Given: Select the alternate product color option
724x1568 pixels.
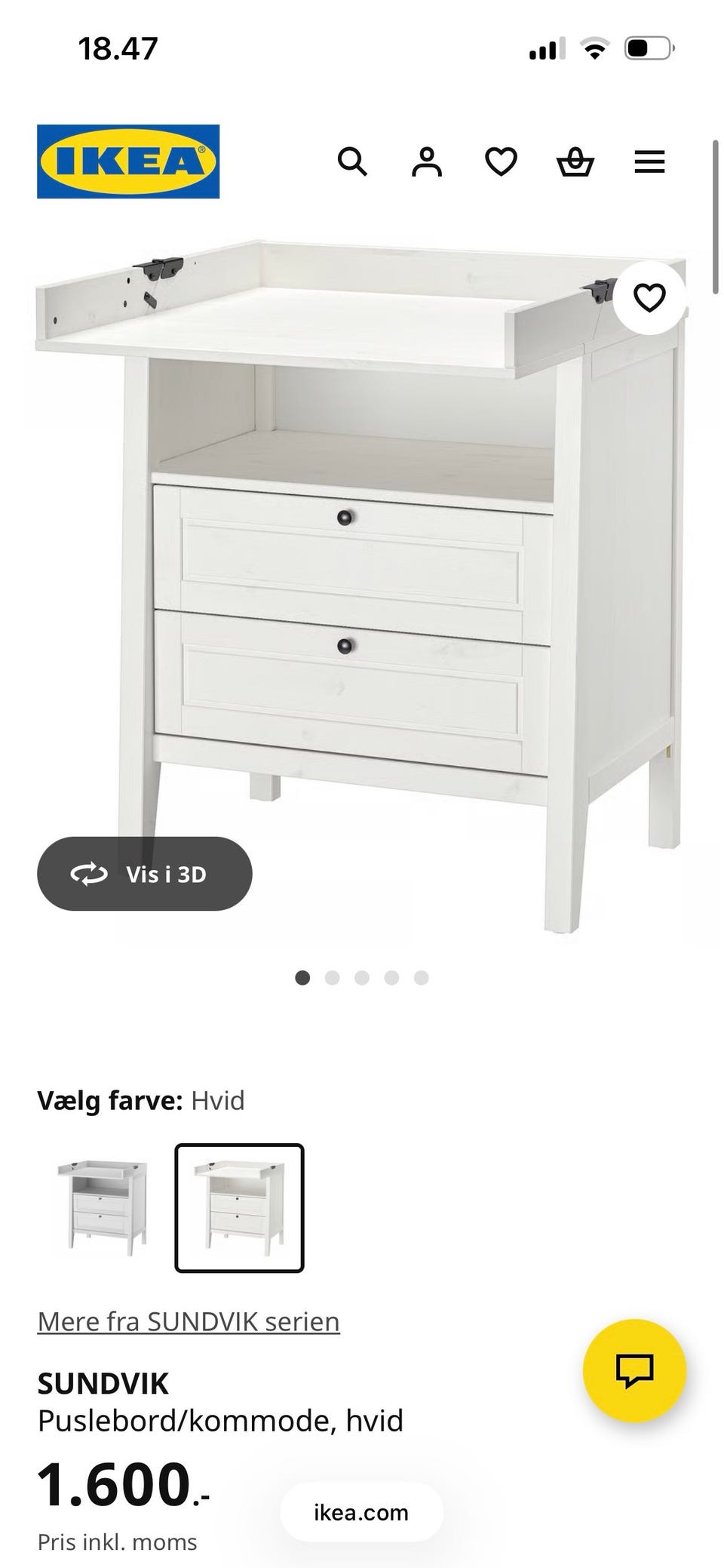Looking at the screenshot, I should point(100,1208).
